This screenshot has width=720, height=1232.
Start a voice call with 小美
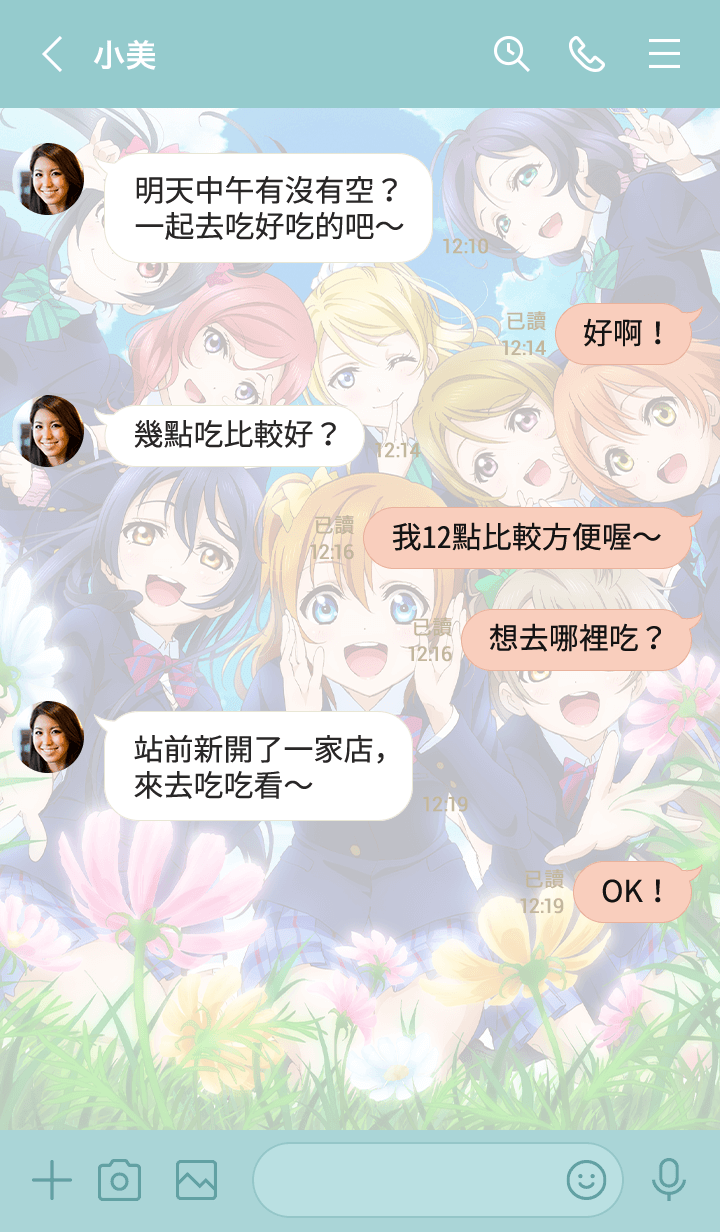(587, 54)
